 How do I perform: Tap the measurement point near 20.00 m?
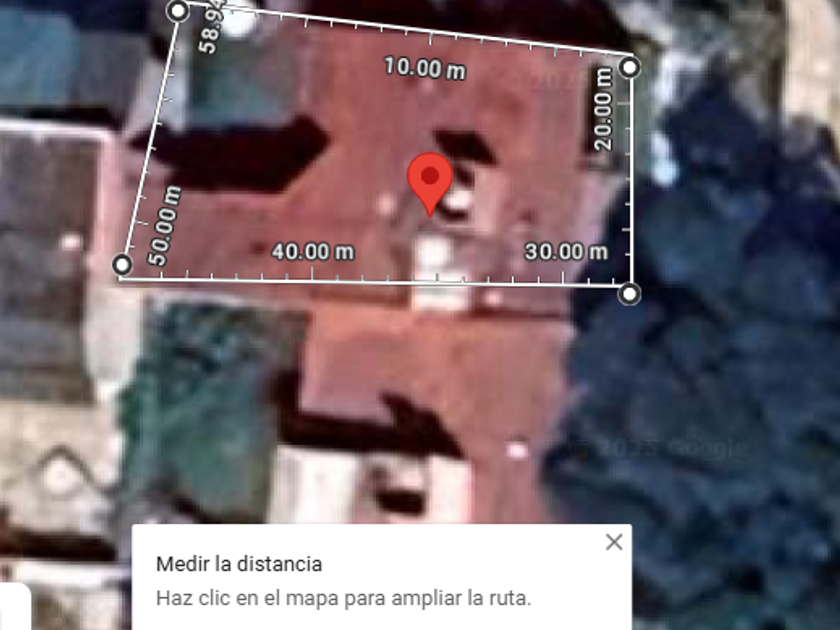point(630,67)
